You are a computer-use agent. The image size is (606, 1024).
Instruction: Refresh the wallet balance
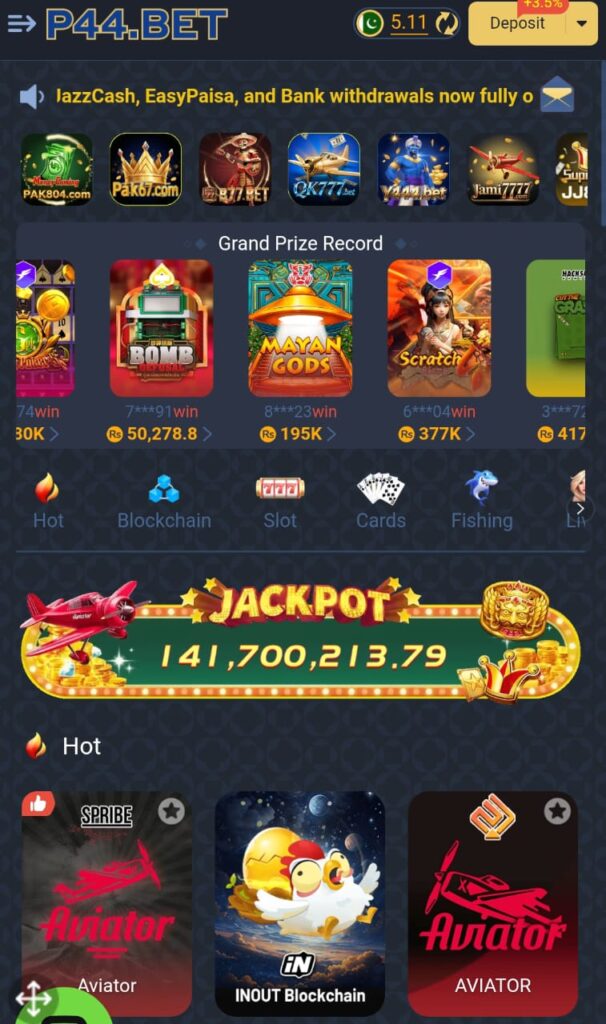coord(446,23)
